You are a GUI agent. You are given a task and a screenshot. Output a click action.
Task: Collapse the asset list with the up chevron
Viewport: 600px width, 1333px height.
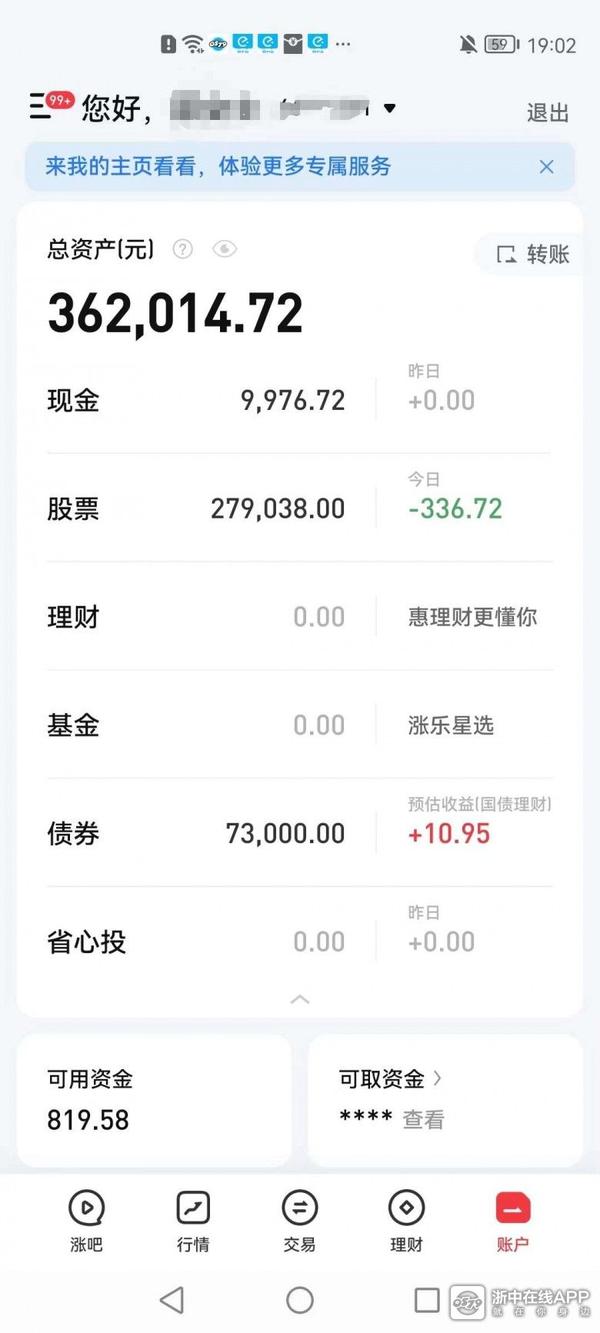point(299,999)
